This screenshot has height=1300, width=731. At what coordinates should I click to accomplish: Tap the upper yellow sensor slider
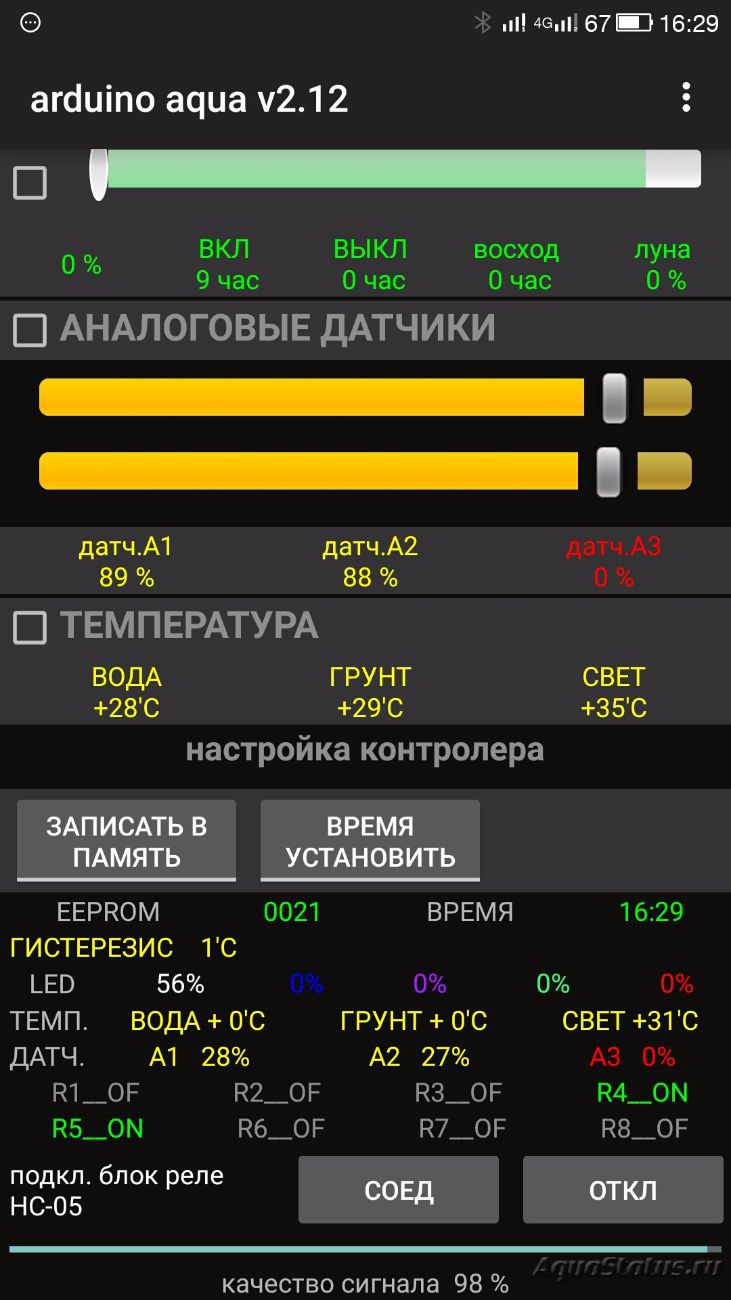pyautogui.click(x=365, y=397)
